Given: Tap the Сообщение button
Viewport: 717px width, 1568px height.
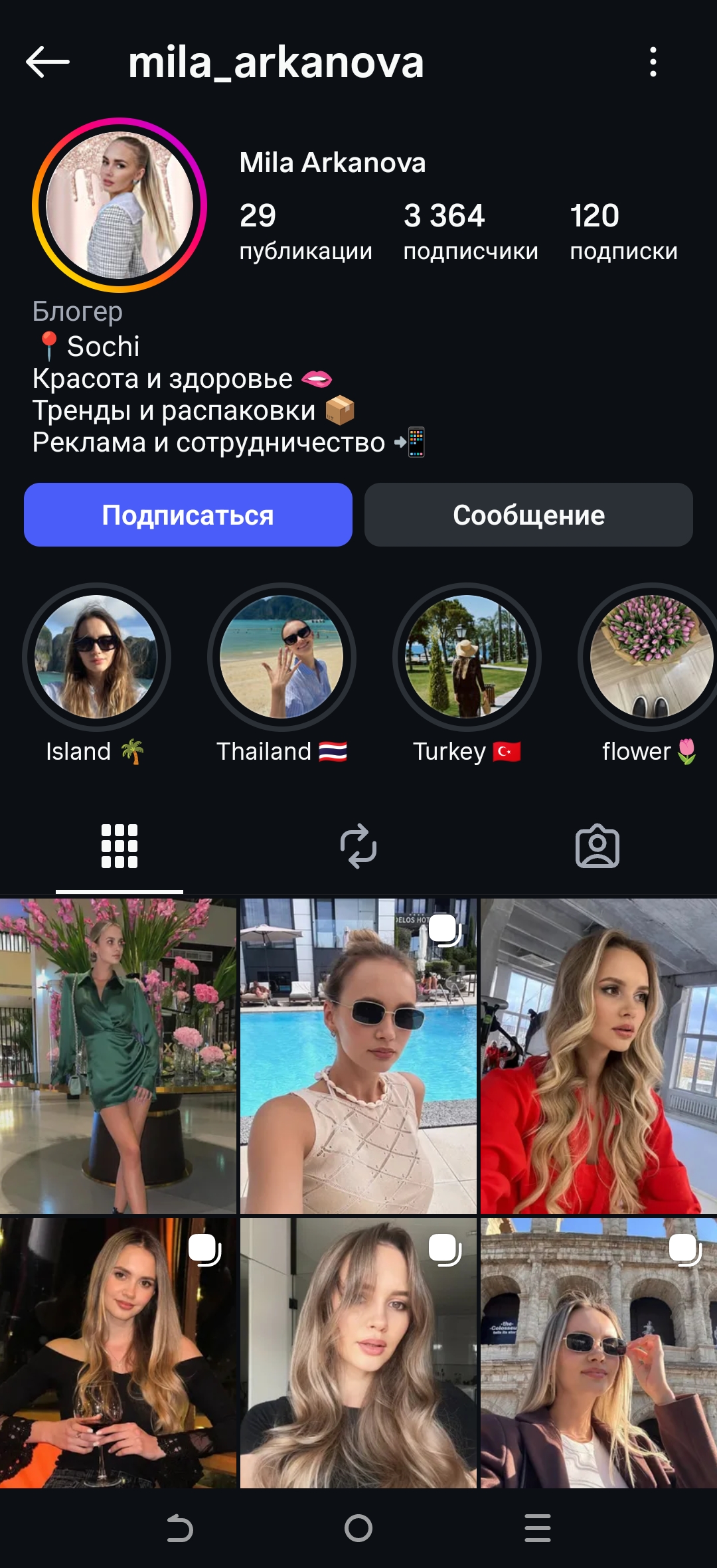Looking at the screenshot, I should pyautogui.click(x=528, y=515).
